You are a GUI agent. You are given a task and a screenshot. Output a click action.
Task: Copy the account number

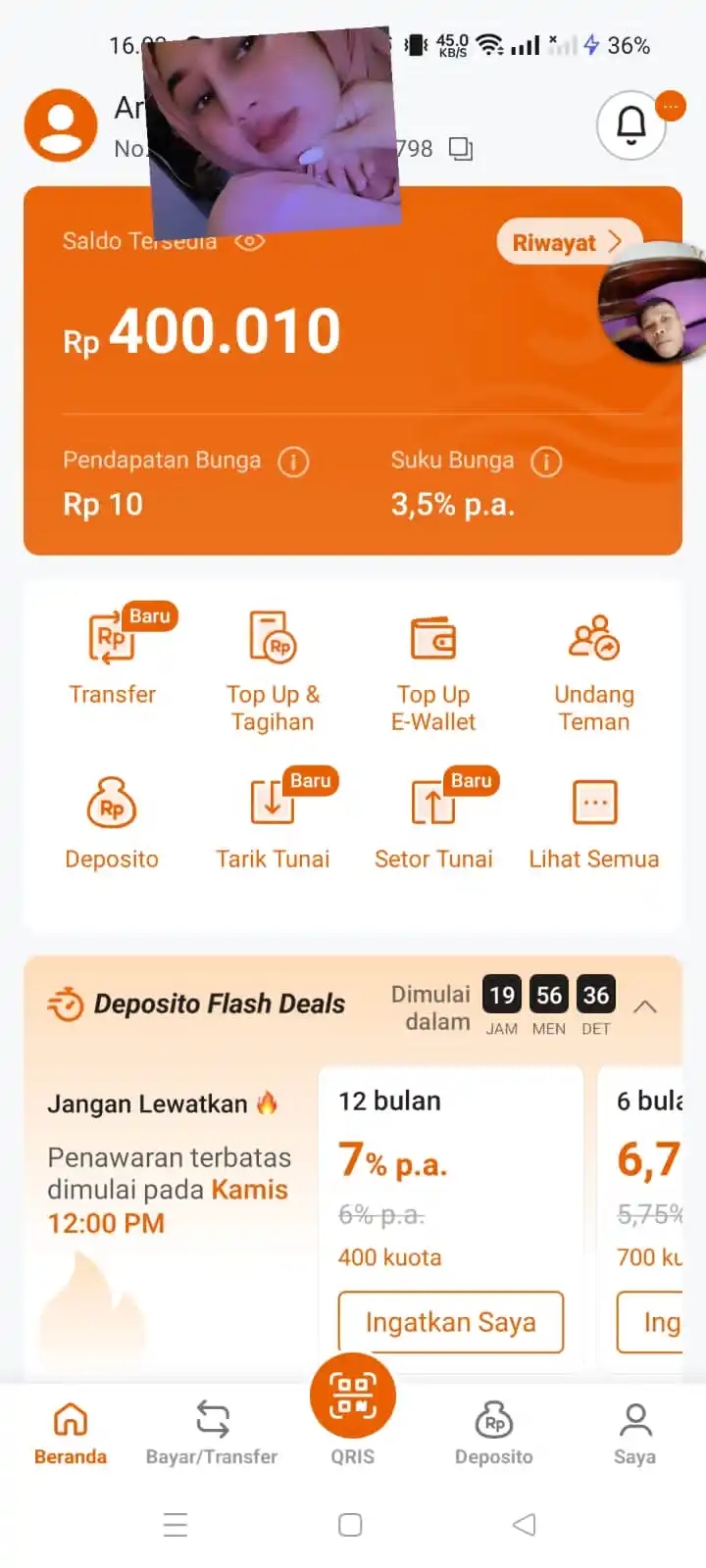click(460, 149)
